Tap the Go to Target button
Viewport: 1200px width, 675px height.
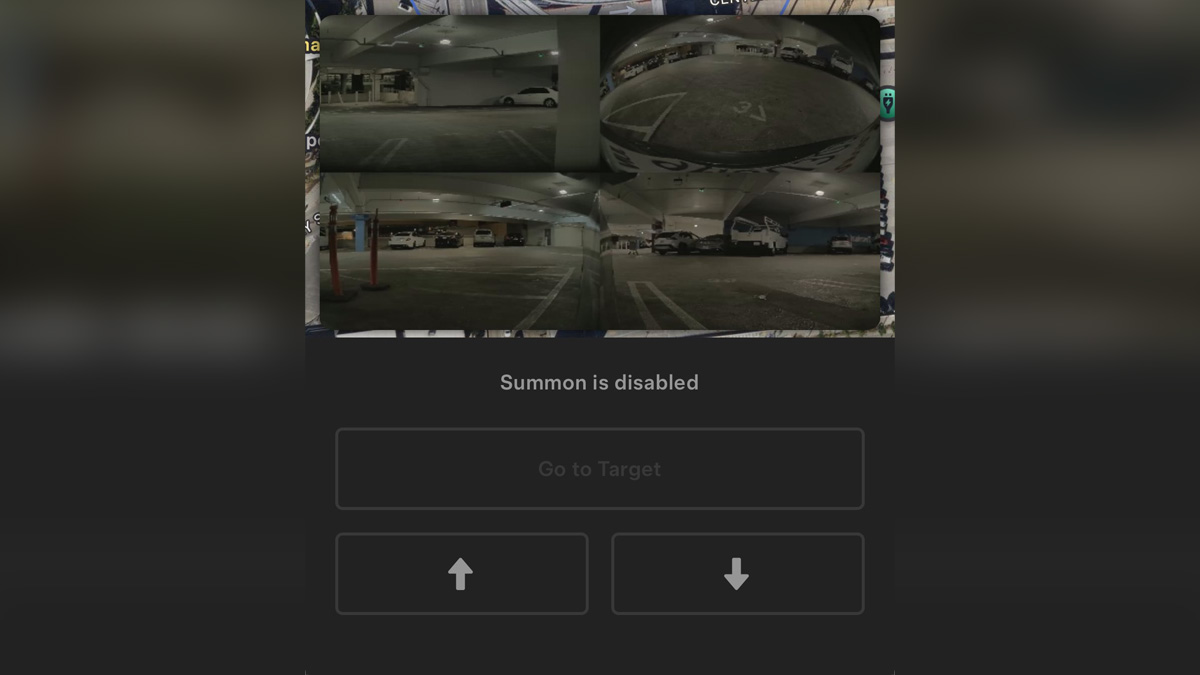(x=599, y=469)
